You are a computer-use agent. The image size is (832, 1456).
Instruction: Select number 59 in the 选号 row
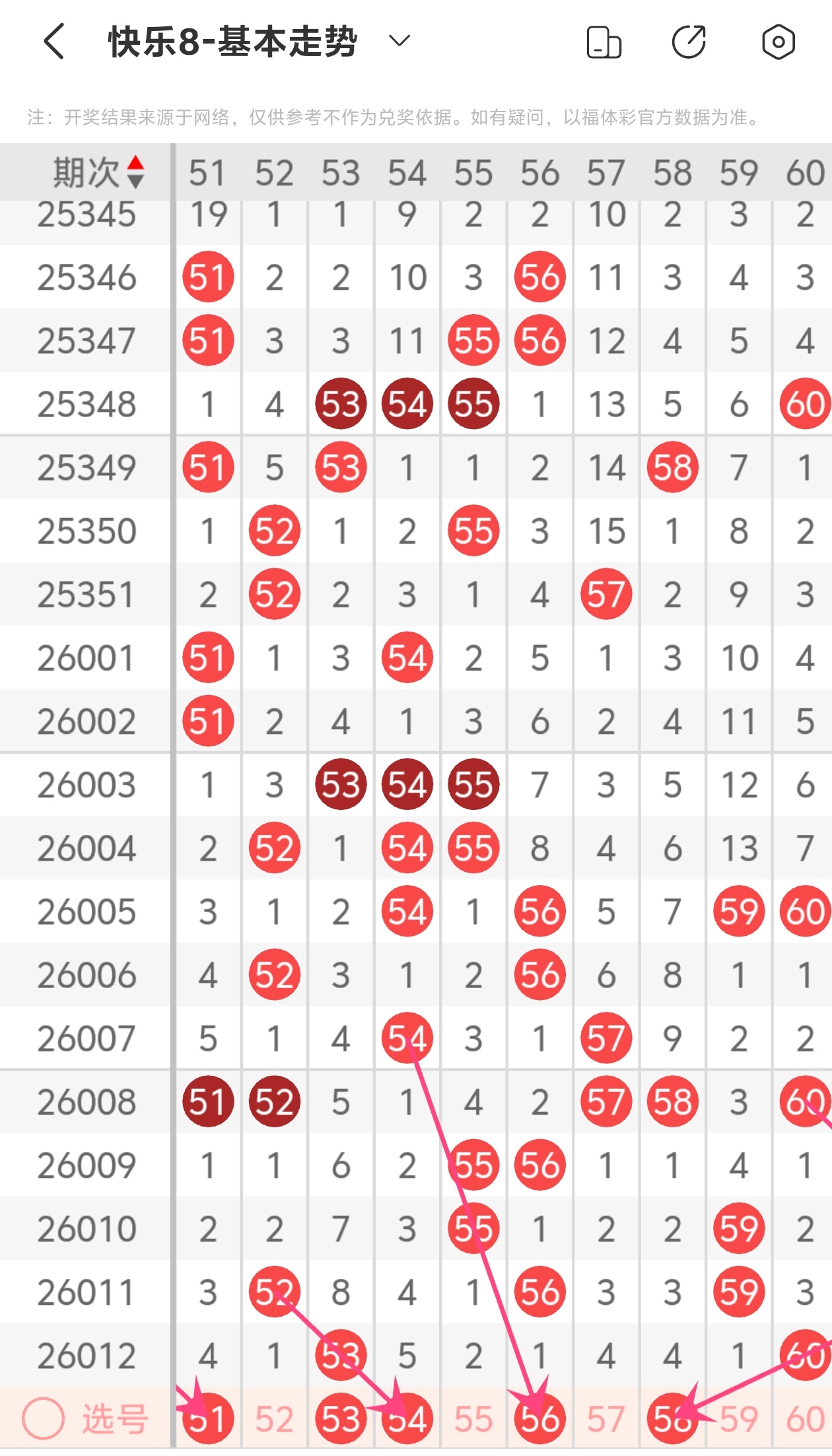click(739, 1419)
